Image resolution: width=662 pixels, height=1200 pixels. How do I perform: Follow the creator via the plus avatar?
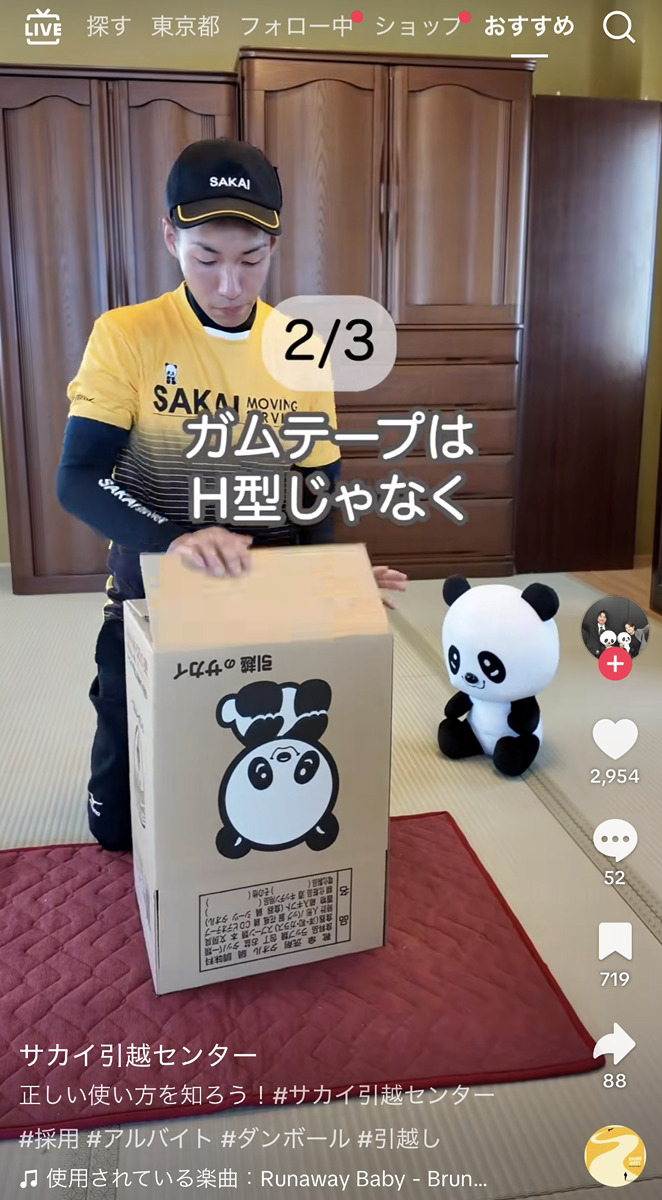[615, 664]
